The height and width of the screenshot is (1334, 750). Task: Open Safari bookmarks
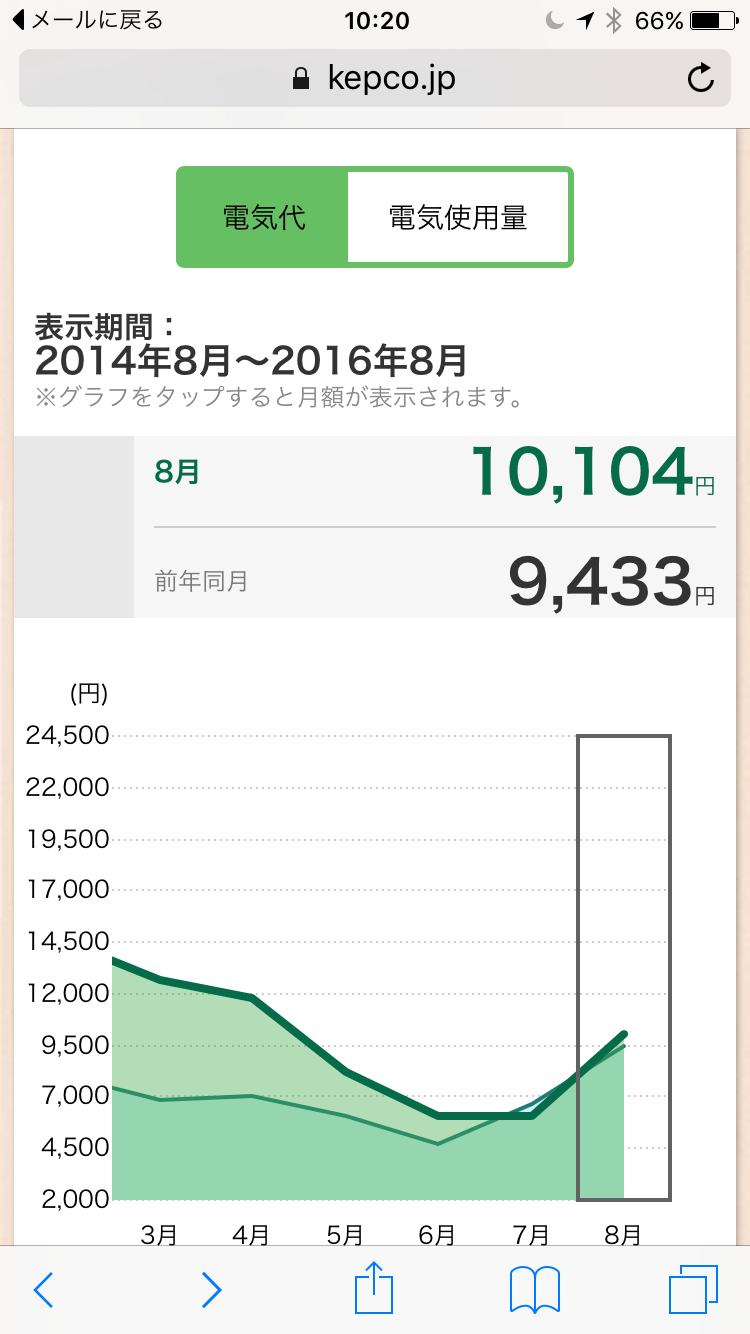point(534,1290)
